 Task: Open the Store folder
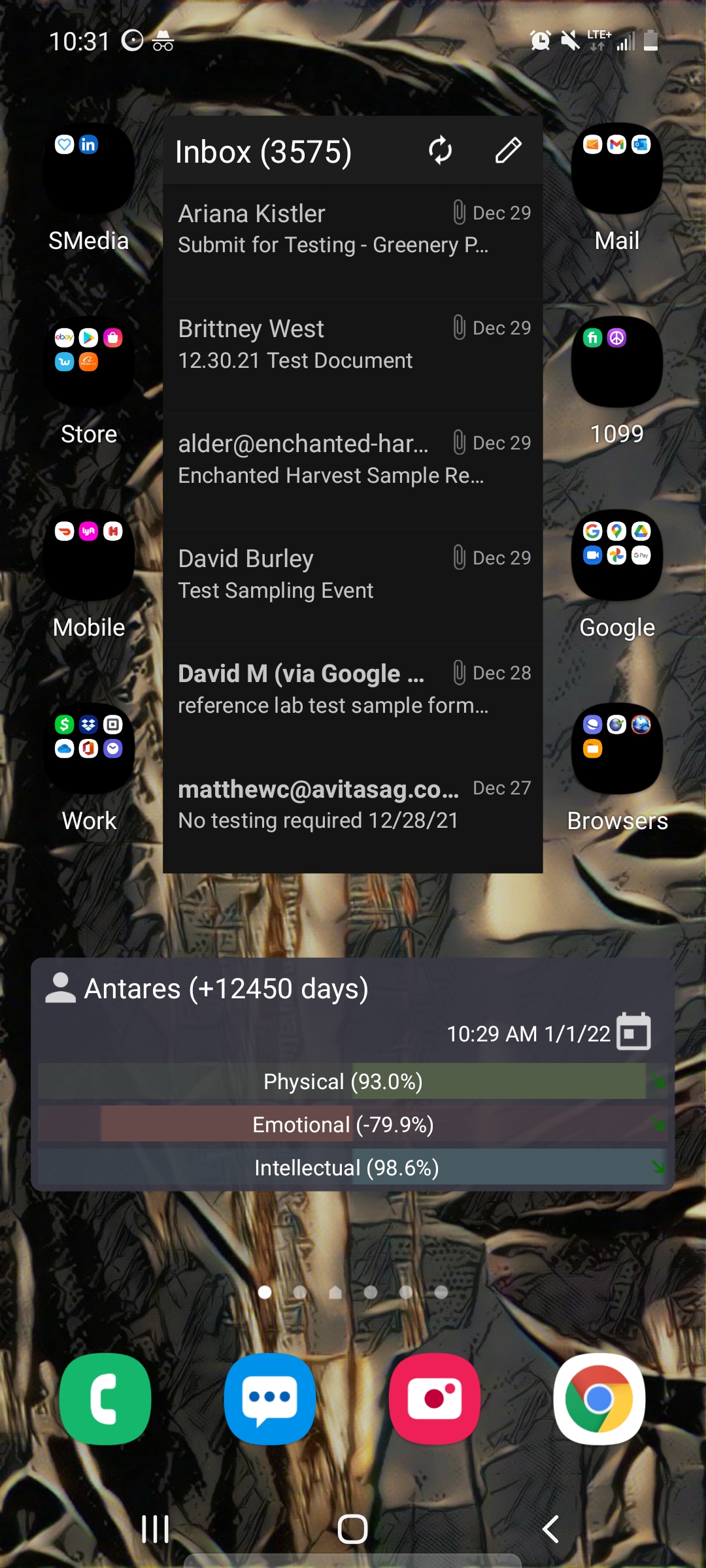pos(89,362)
